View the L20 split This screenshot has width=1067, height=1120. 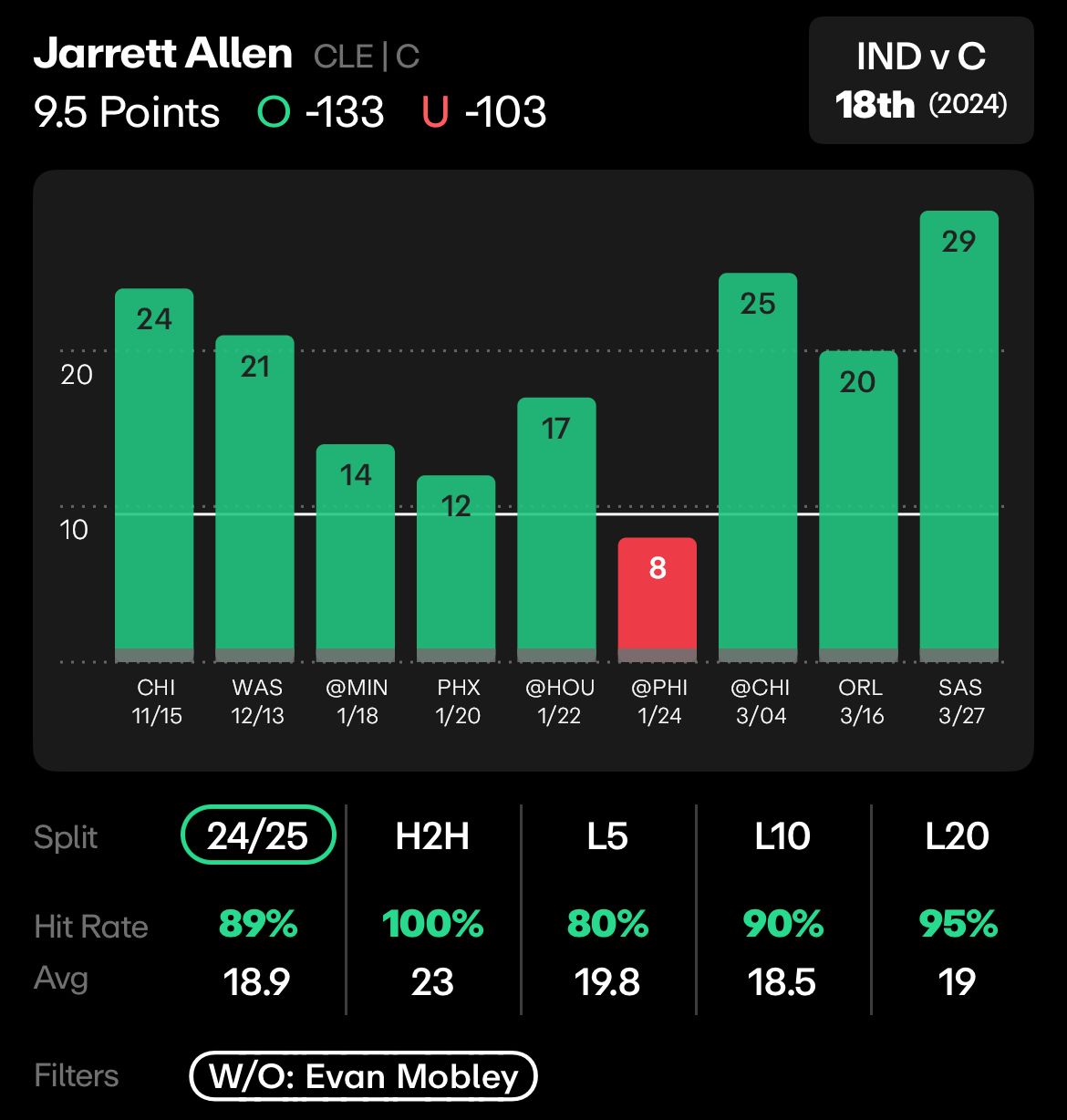957,835
